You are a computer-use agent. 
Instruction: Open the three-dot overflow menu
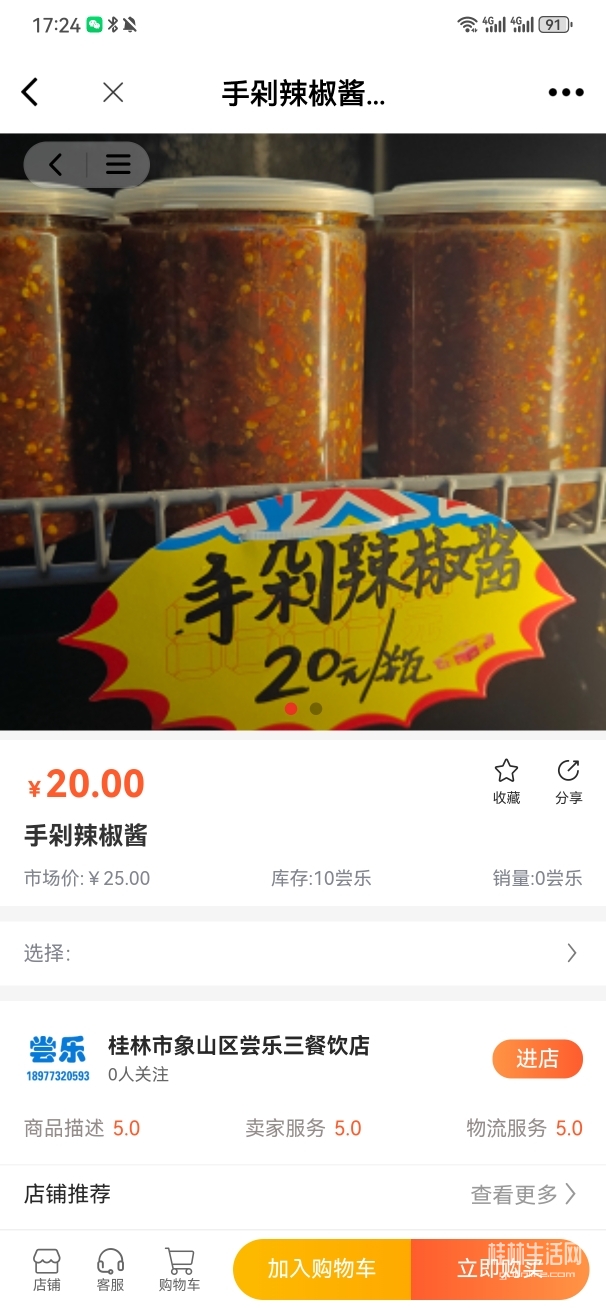pyautogui.click(x=565, y=93)
